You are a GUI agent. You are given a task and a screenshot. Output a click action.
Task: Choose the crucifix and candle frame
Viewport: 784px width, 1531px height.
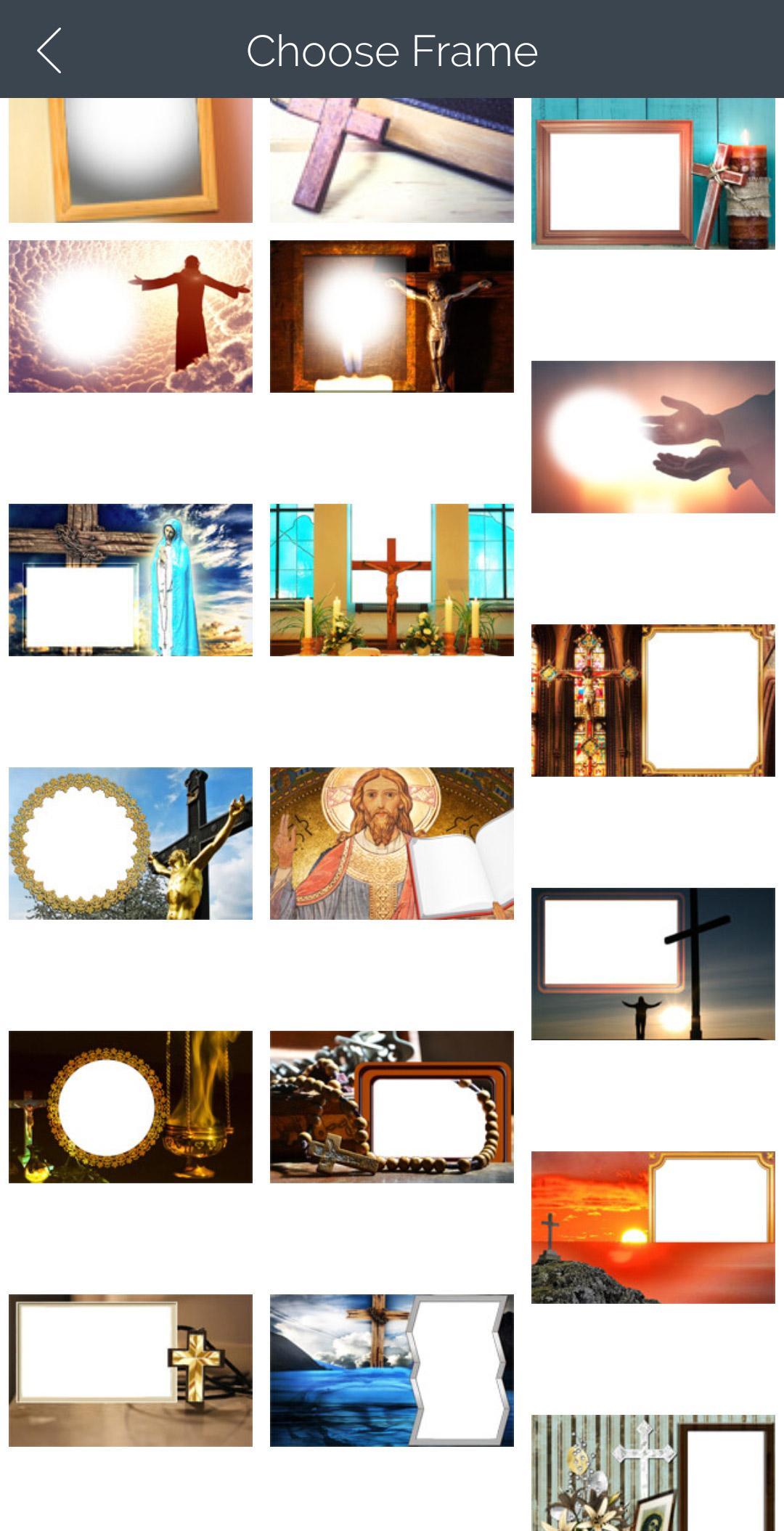pos(392,317)
